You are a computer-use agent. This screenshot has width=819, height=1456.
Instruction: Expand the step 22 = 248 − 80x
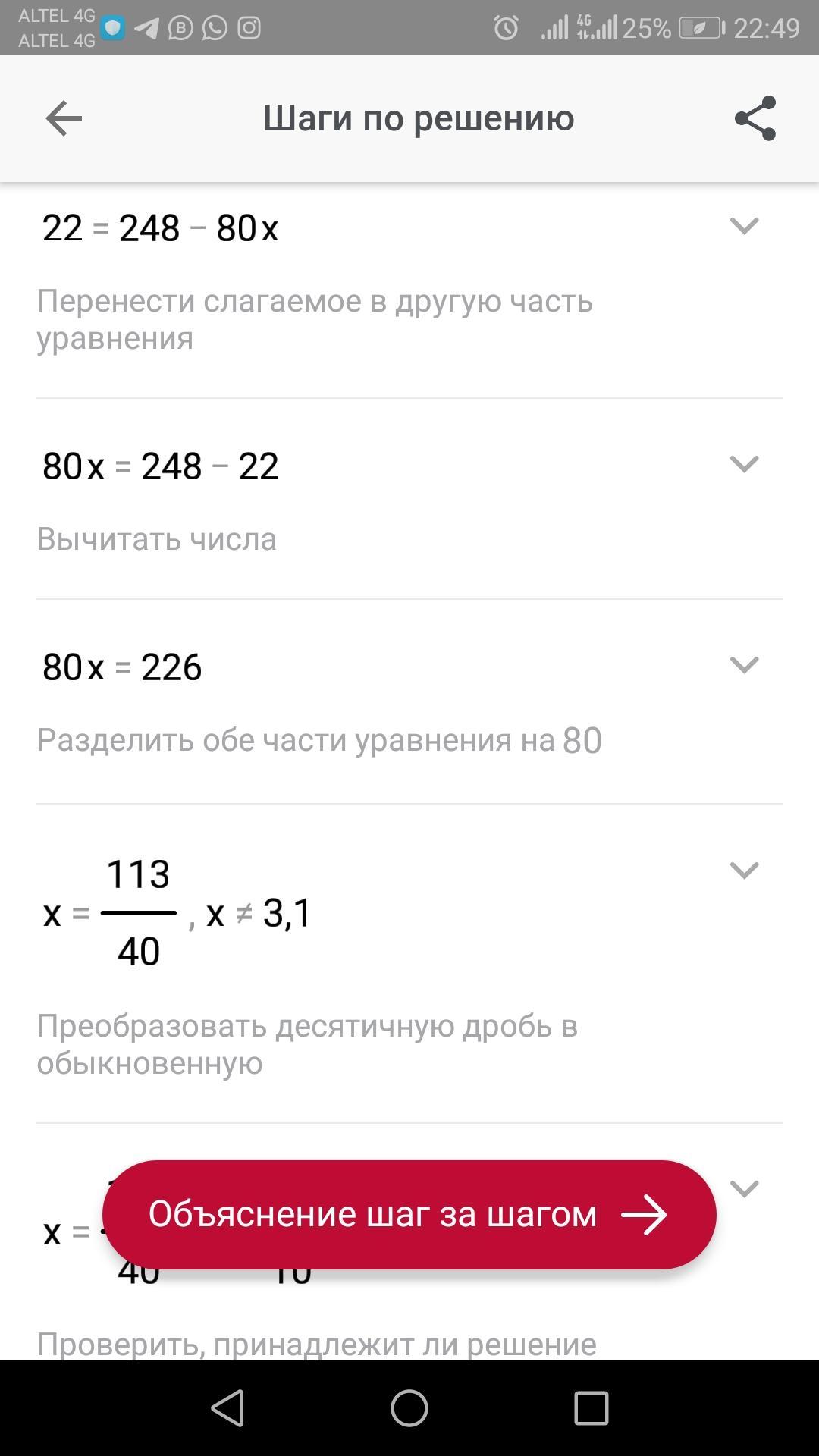(x=744, y=226)
